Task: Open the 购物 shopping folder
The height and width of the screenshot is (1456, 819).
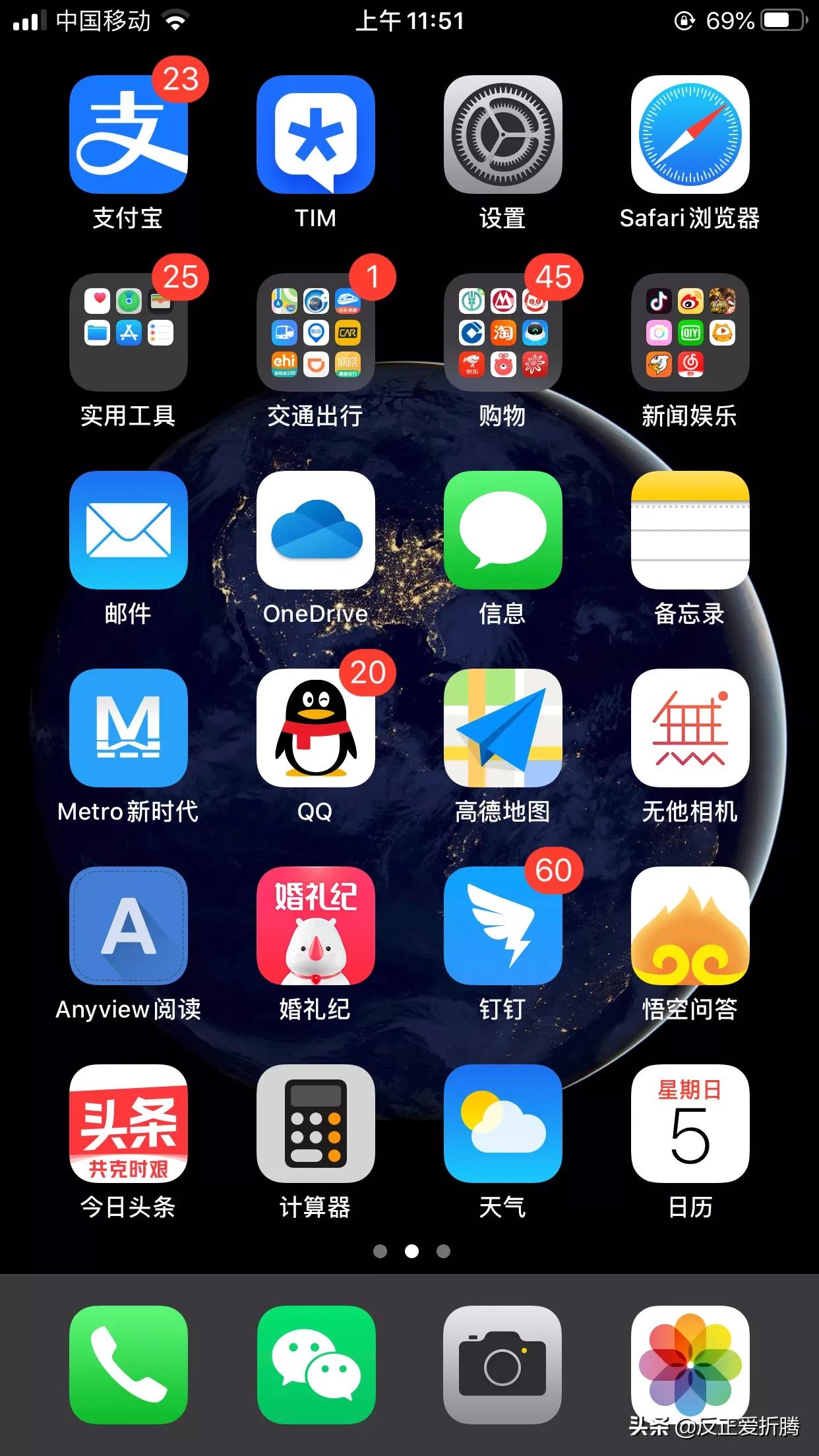Action: tap(502, 332)
